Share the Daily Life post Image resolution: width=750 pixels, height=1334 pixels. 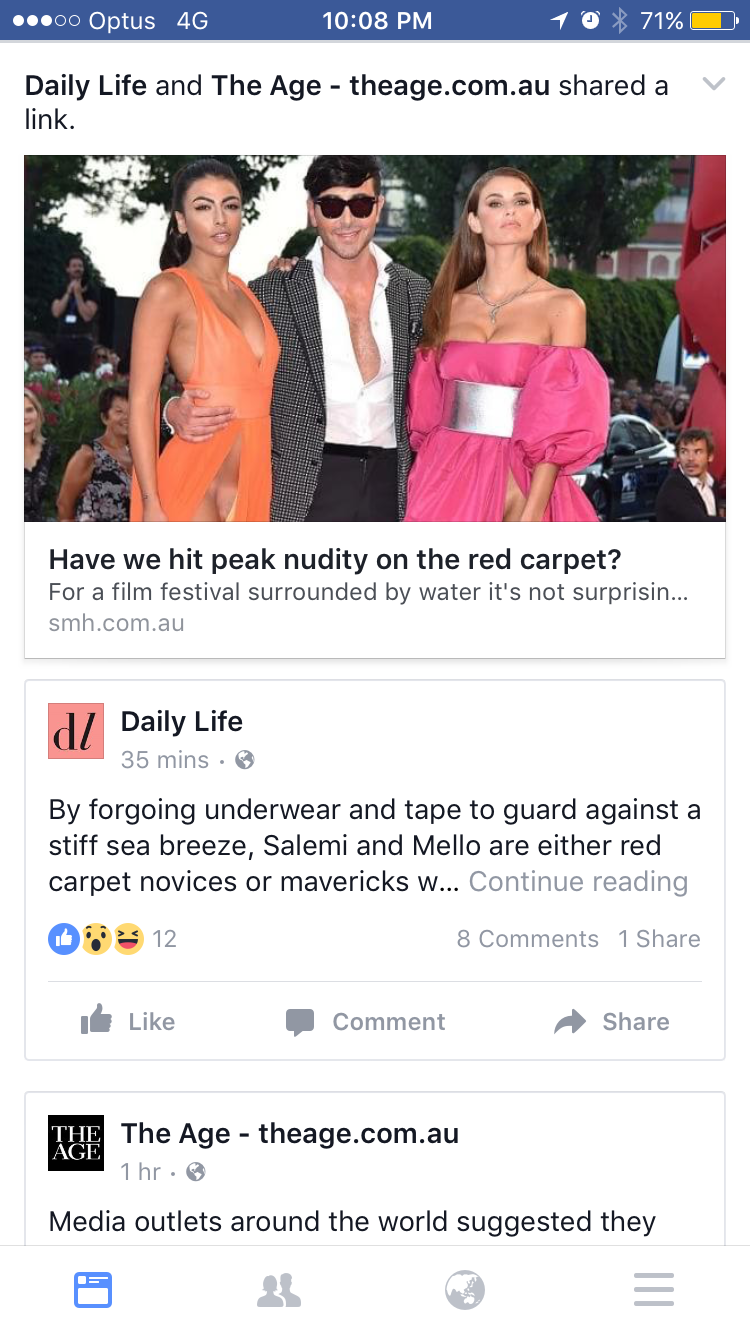click(611, 1021)
